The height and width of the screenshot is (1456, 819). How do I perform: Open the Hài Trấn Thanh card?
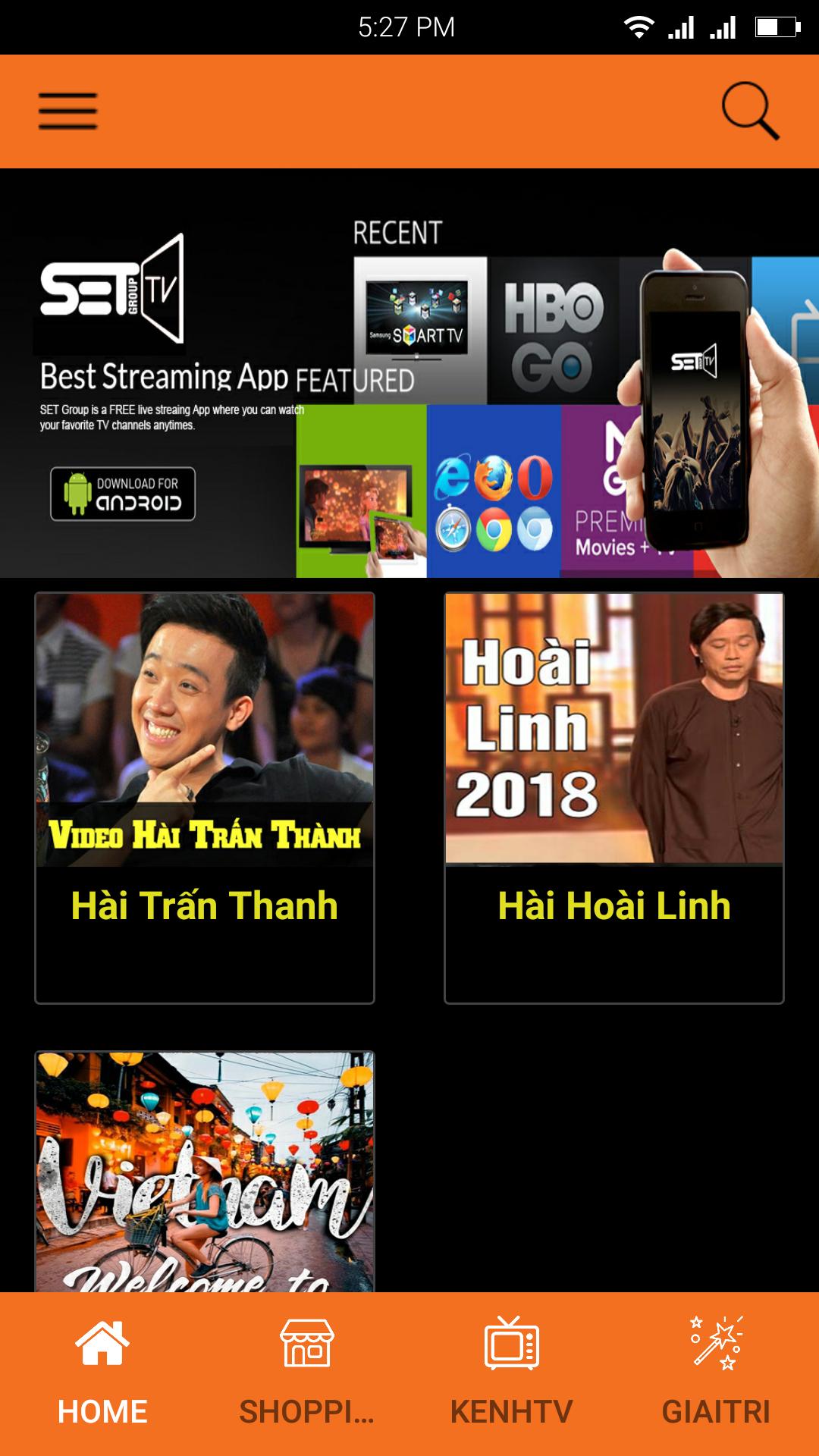(205, 798)
